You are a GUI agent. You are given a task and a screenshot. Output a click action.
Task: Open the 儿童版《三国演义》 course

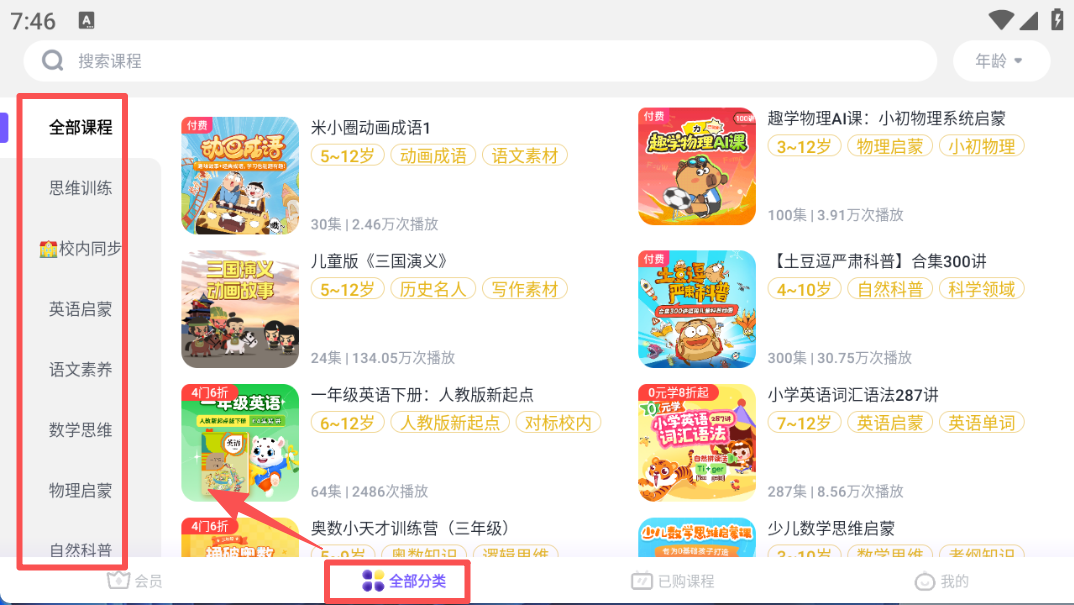(x=378, y=262)
